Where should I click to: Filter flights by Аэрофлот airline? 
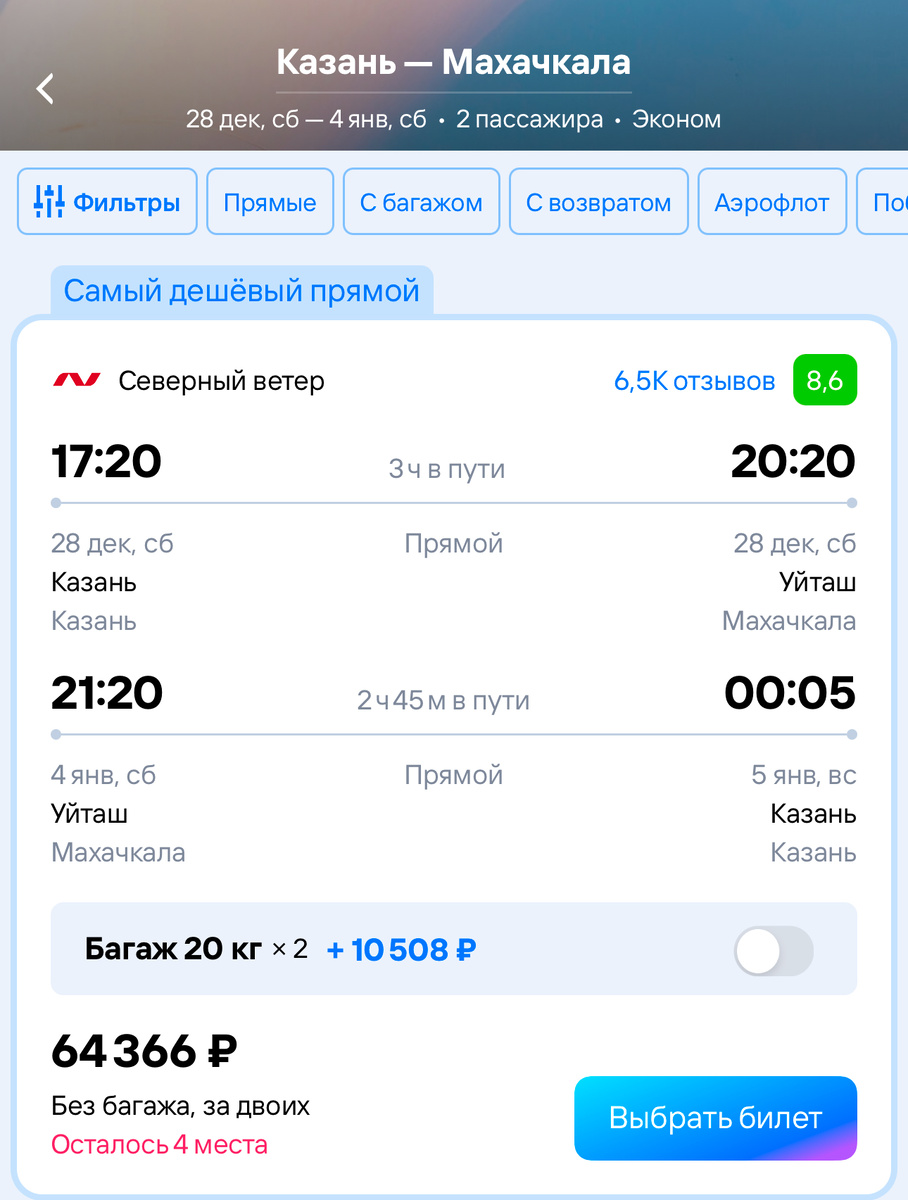pos(772,201)
